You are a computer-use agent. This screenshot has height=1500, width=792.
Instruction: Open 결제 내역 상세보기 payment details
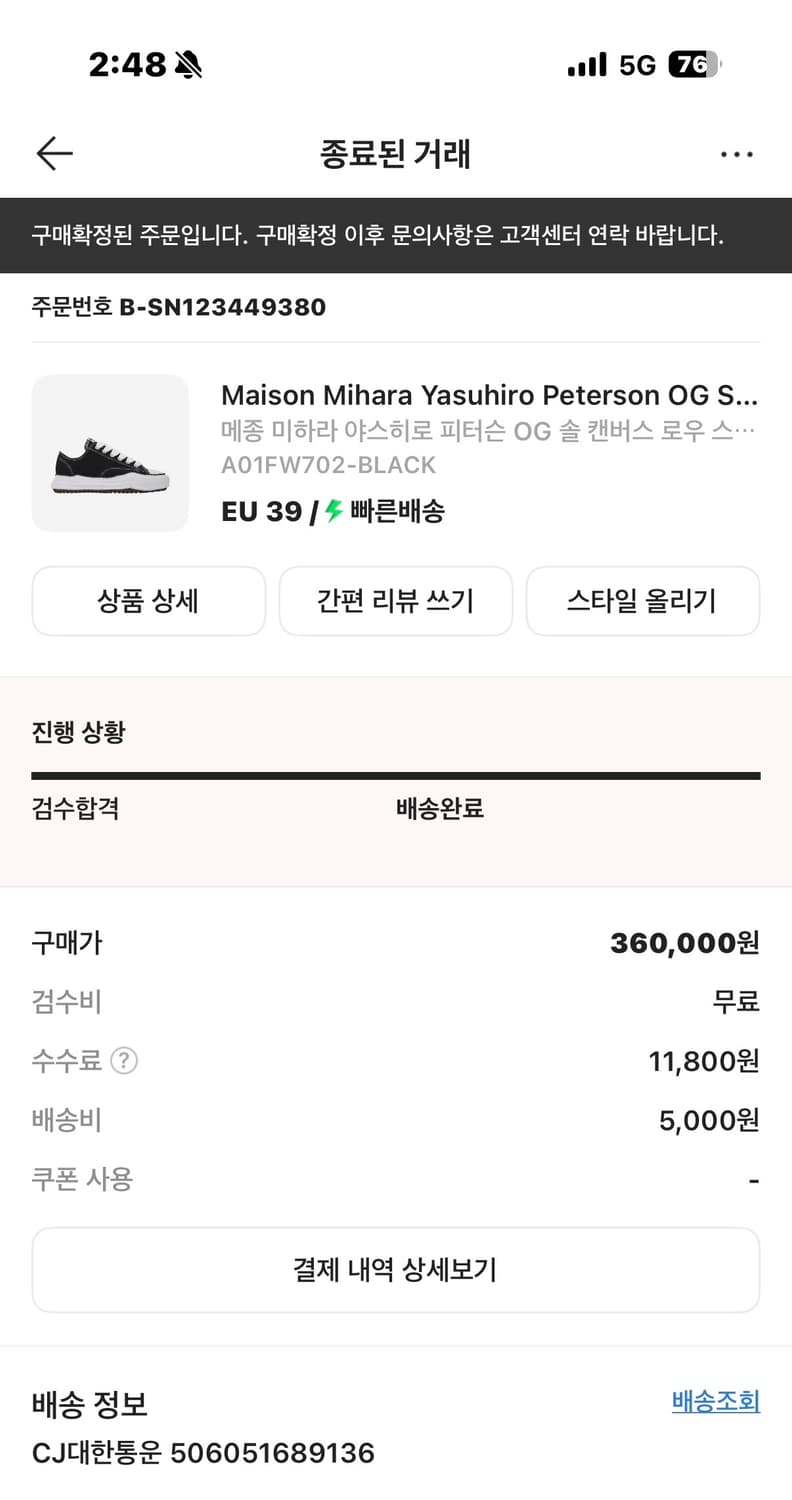pyautogui.click(x=396, y=1269)
